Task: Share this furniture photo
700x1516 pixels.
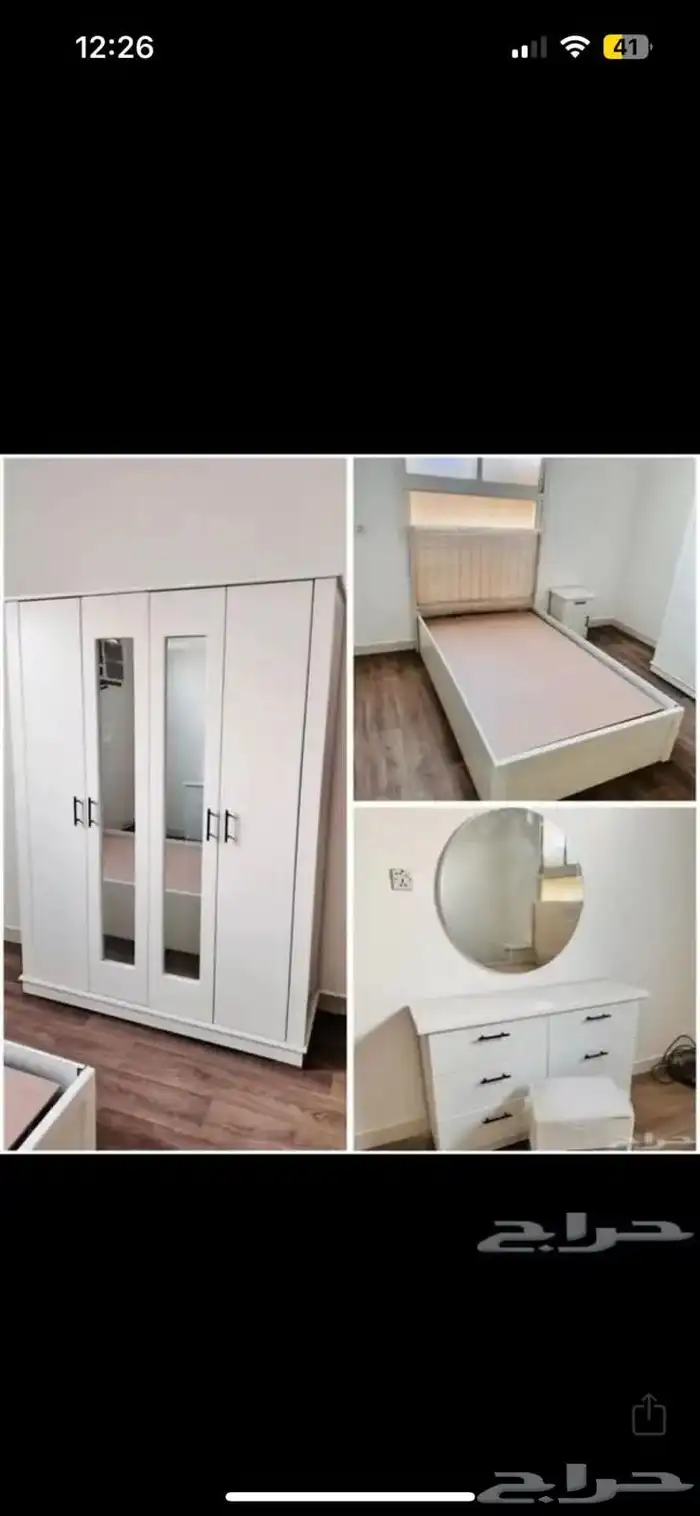Action: (649, 1414)
